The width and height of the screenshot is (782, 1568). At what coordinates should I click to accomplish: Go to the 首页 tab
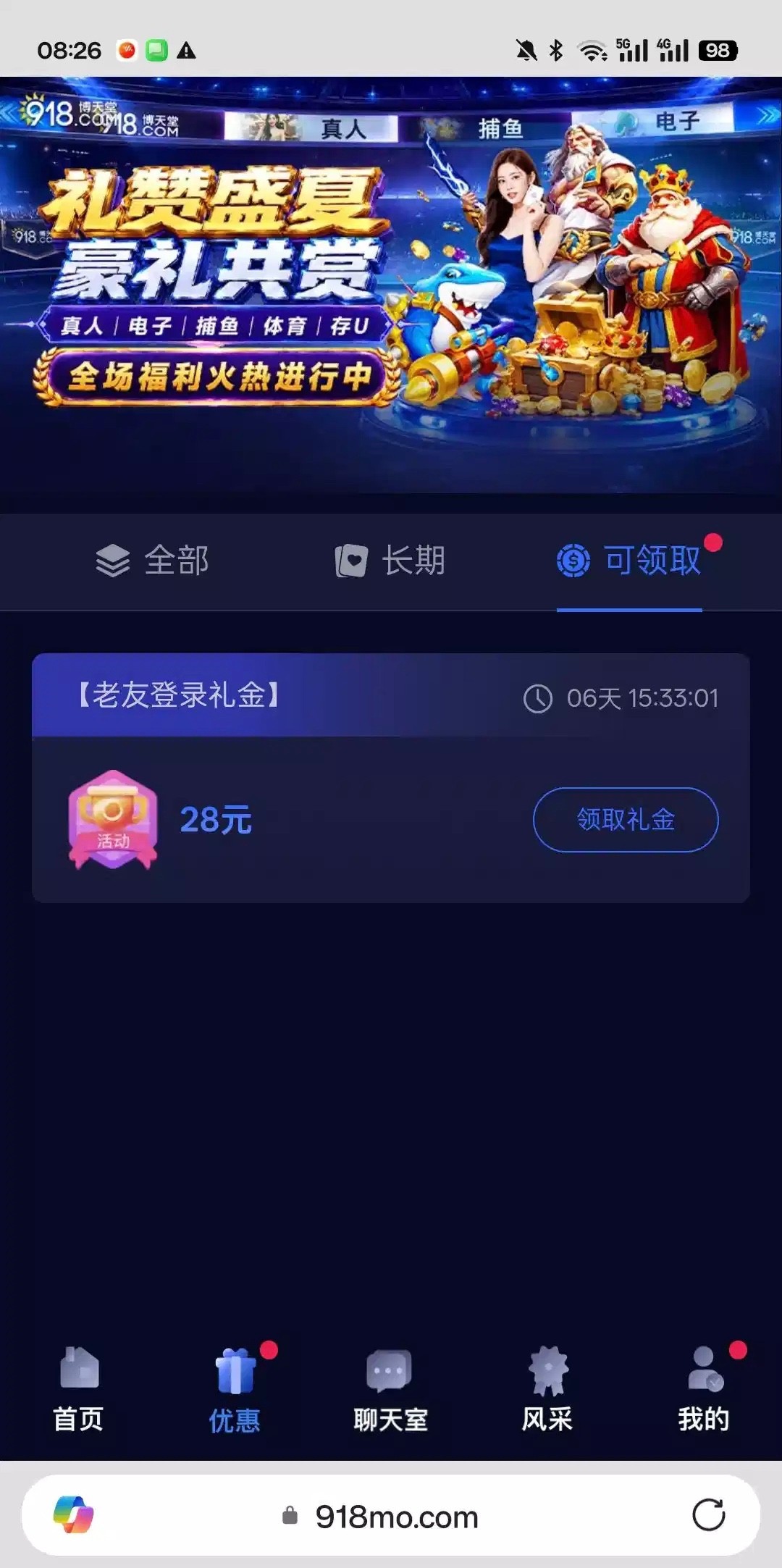click(78, 1390)
